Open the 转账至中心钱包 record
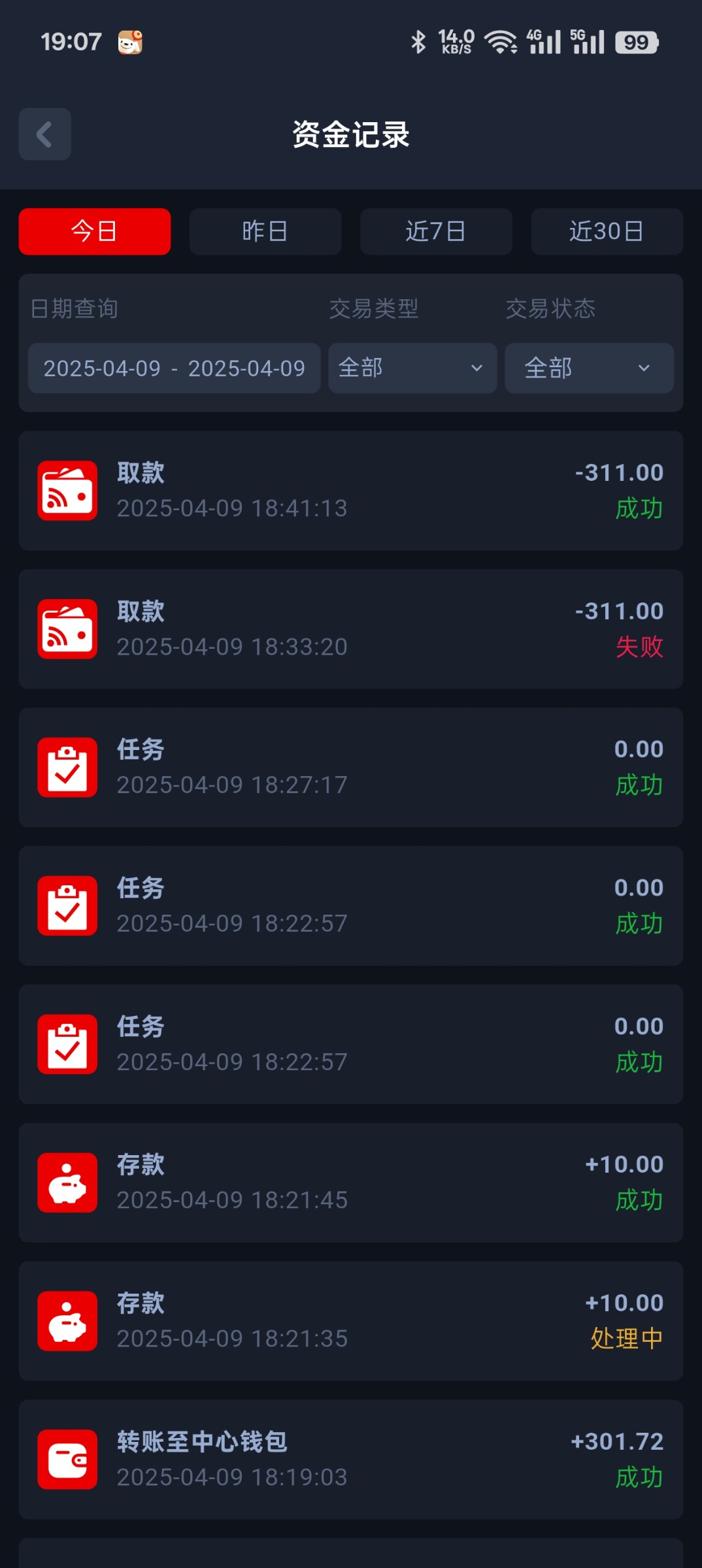Viewport: 702px width, 1568px height. tap(351, 1460)
